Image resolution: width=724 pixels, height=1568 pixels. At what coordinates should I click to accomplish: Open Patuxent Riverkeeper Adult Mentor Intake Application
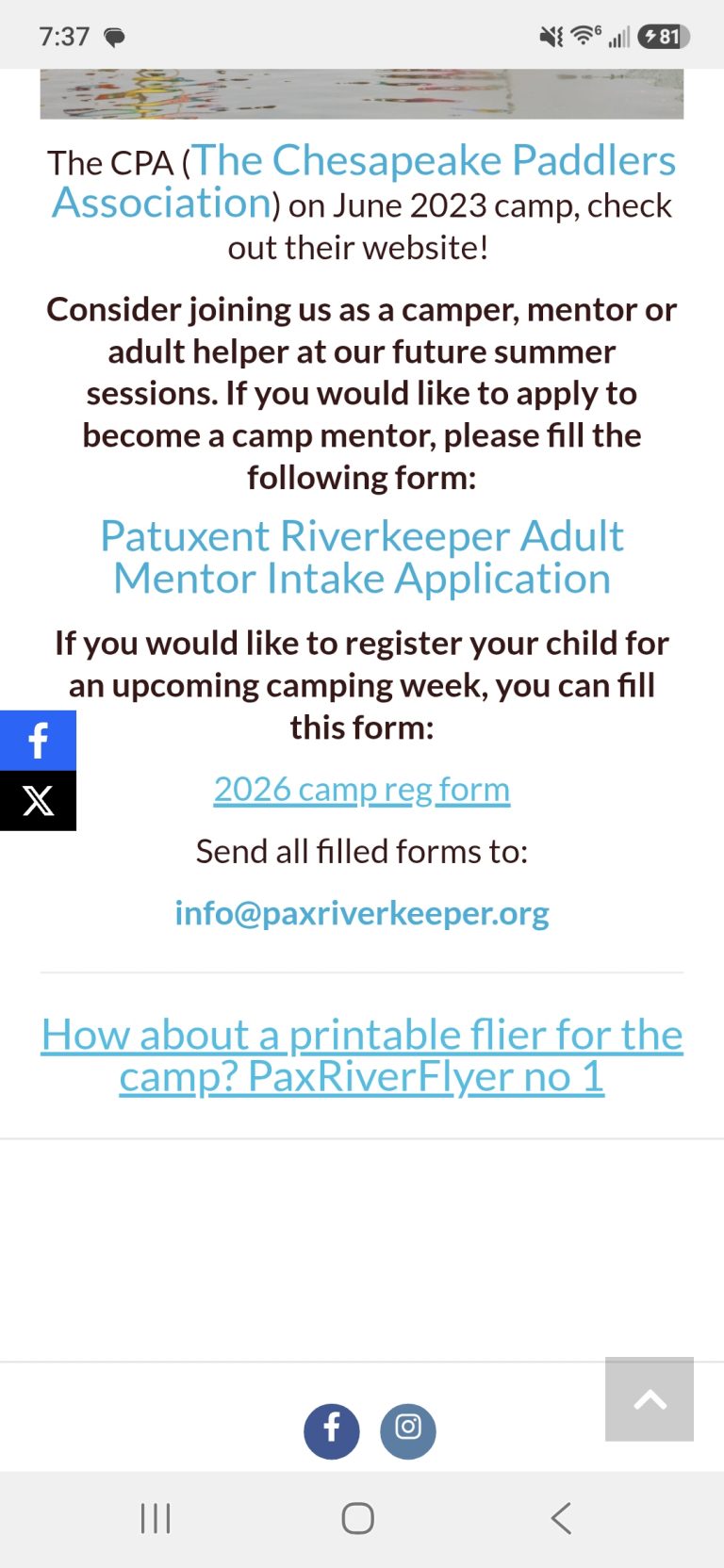tap(362, 557)
